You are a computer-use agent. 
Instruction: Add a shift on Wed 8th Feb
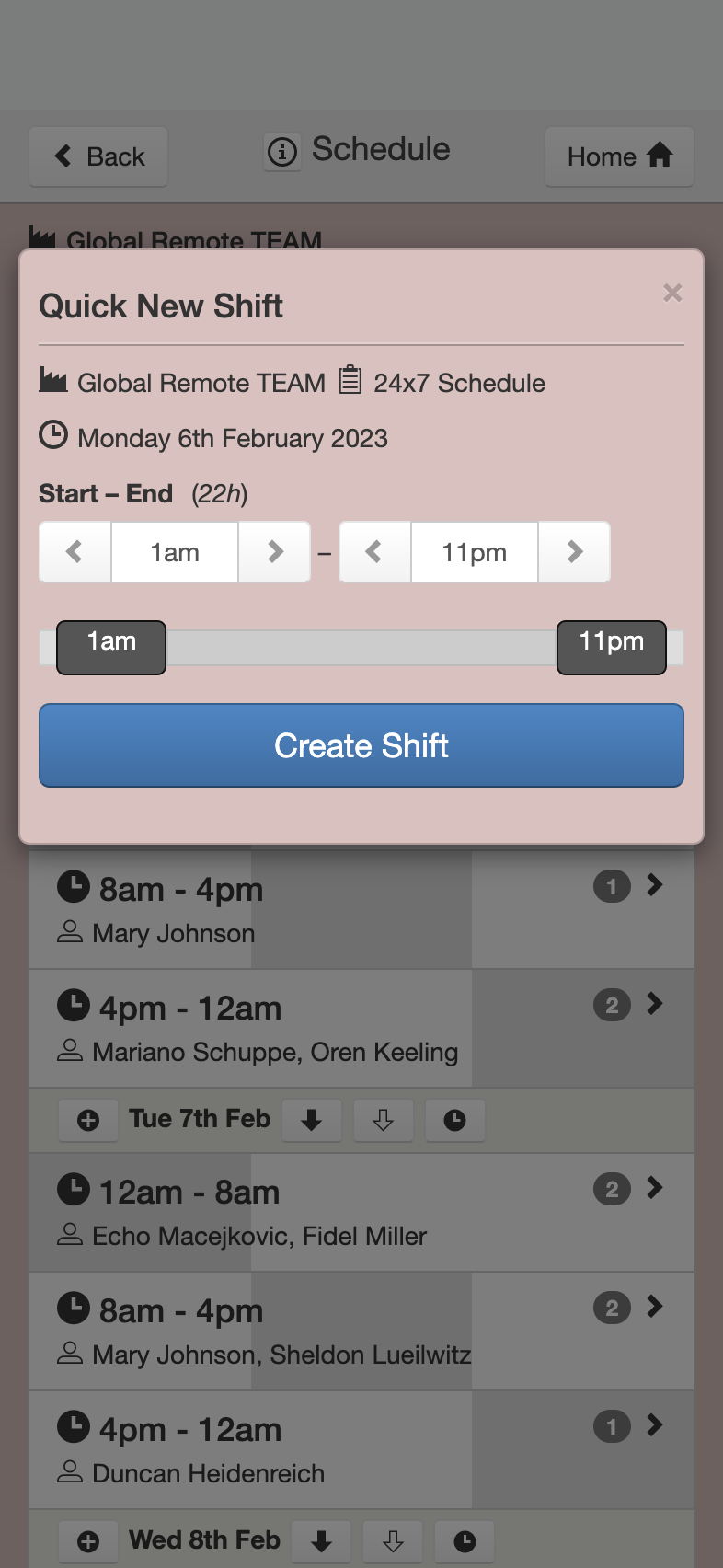pyautogui.click(x=88, y=1541)
